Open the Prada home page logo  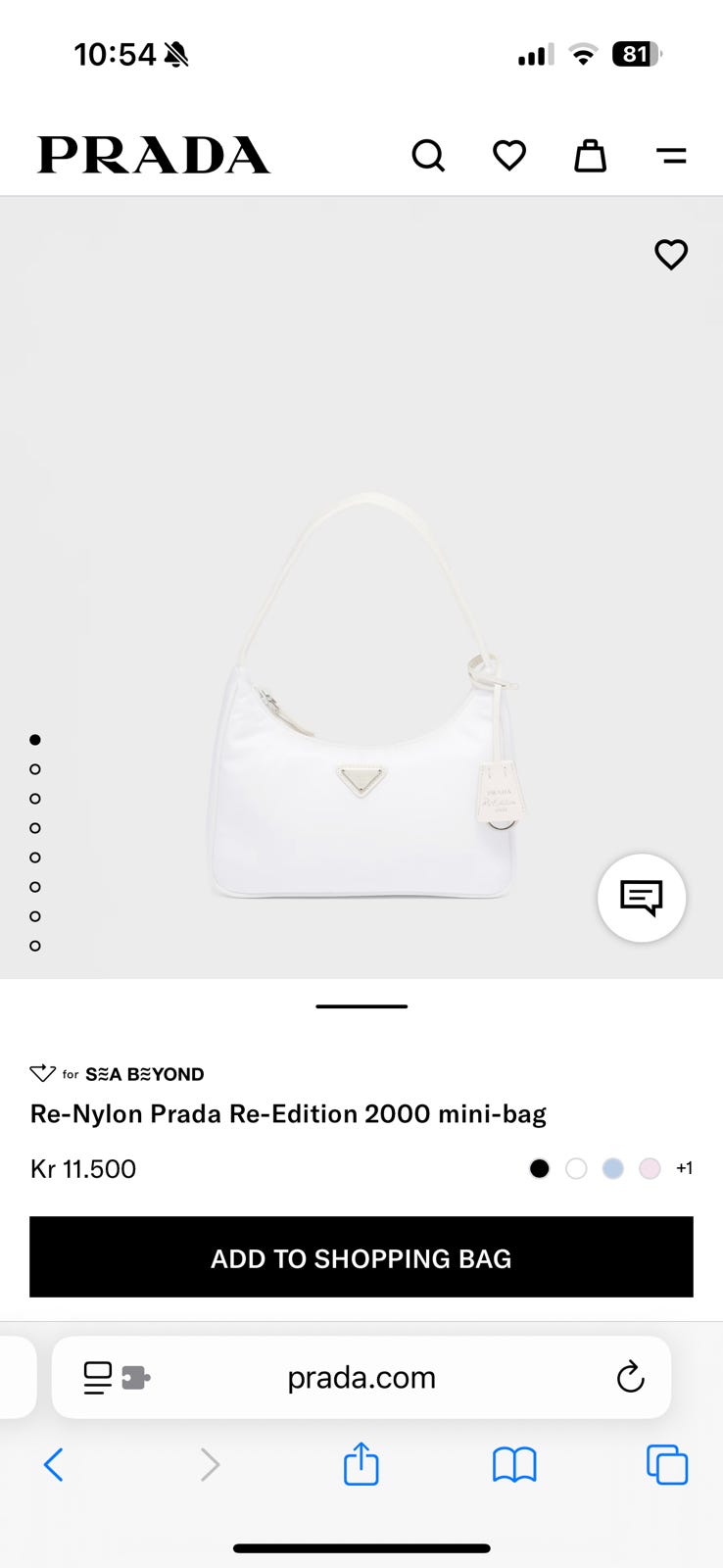pyautogui.click(x=154, y=156)
